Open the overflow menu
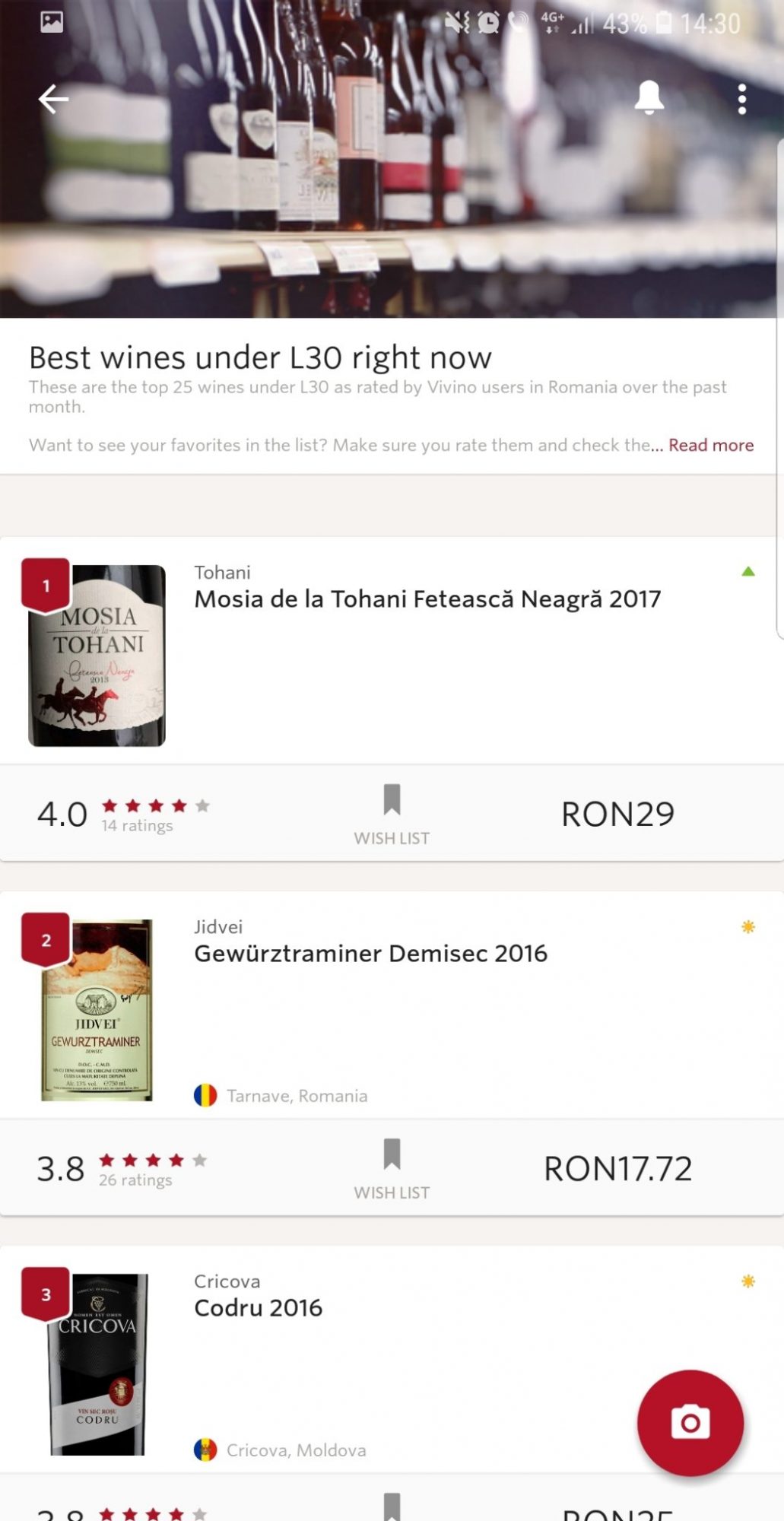 point(741,99)
